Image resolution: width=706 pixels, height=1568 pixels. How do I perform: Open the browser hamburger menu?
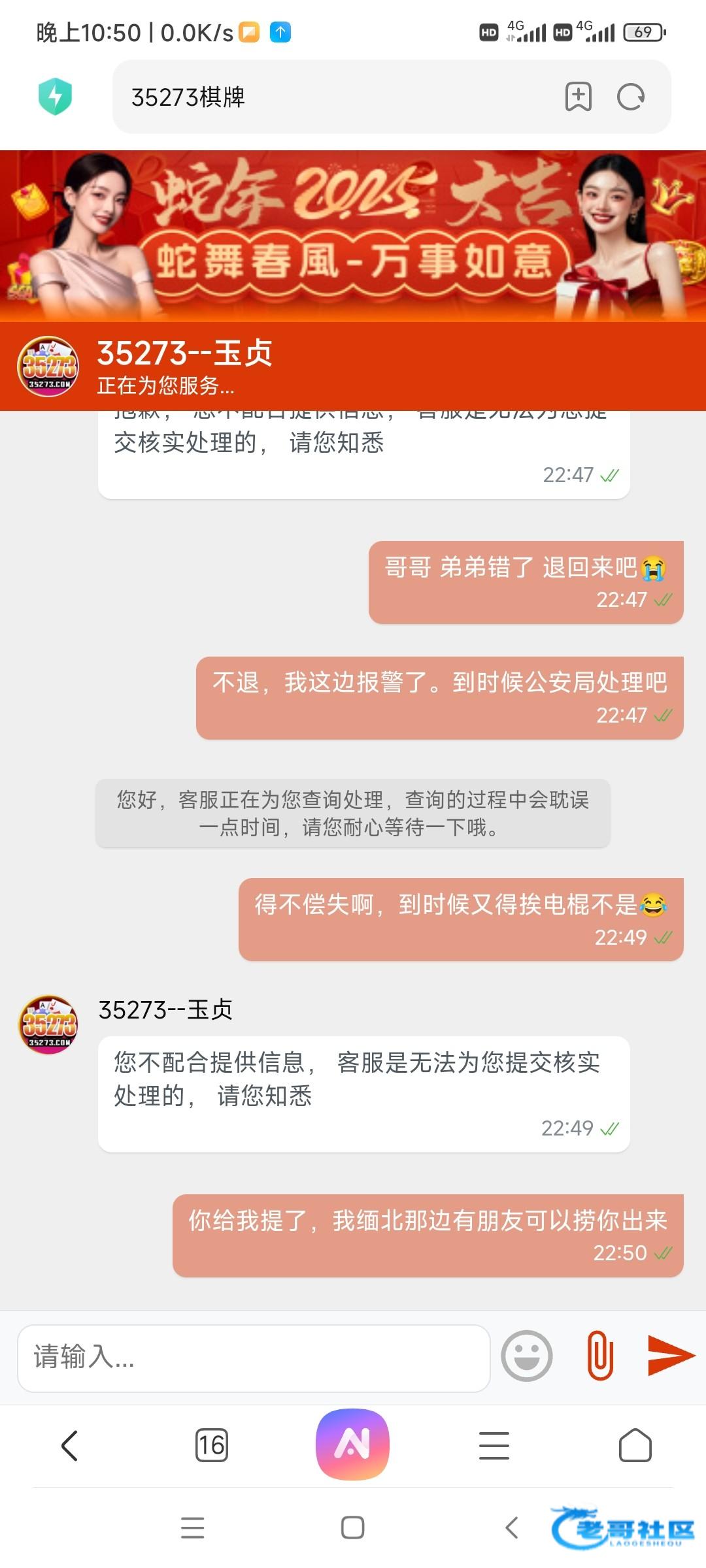click(494, 1445)
